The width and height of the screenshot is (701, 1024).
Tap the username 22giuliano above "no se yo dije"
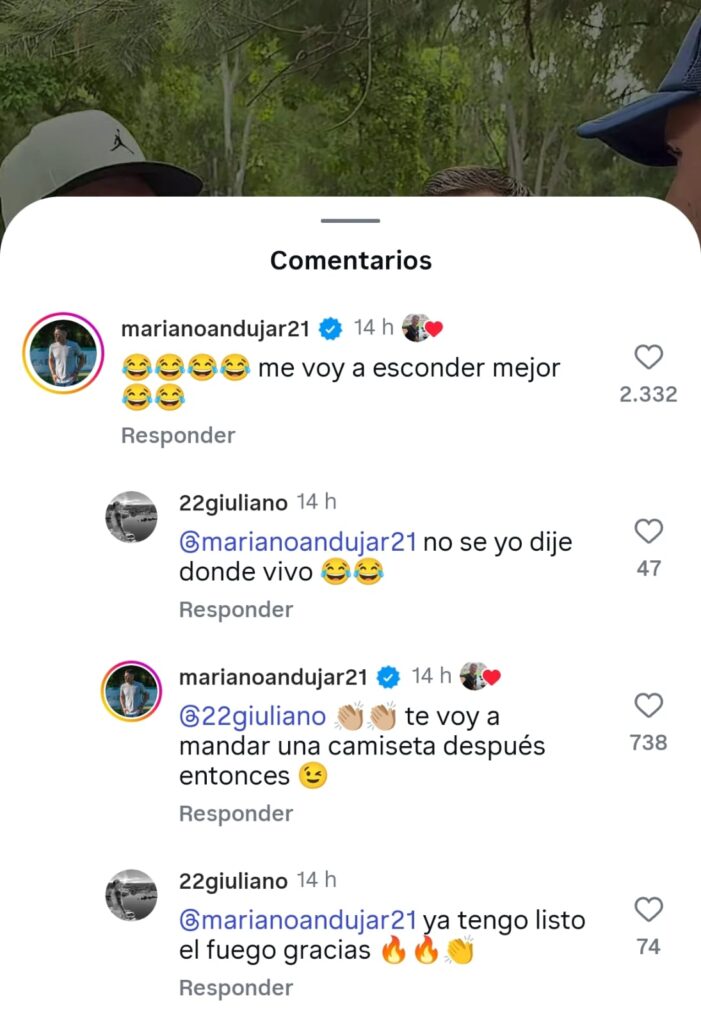coord(233,503)
